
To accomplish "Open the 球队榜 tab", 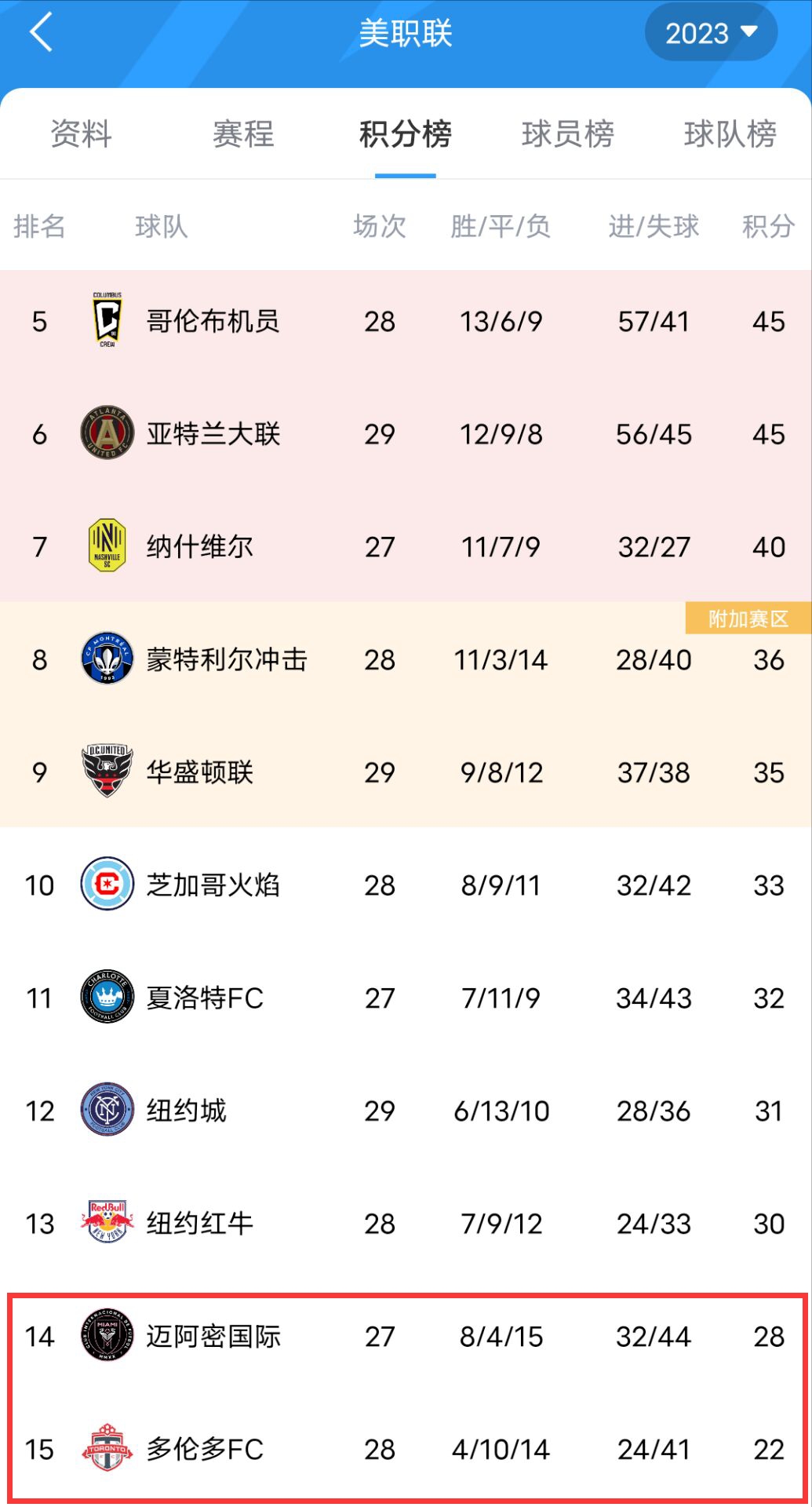I will (x=730, y=133).
